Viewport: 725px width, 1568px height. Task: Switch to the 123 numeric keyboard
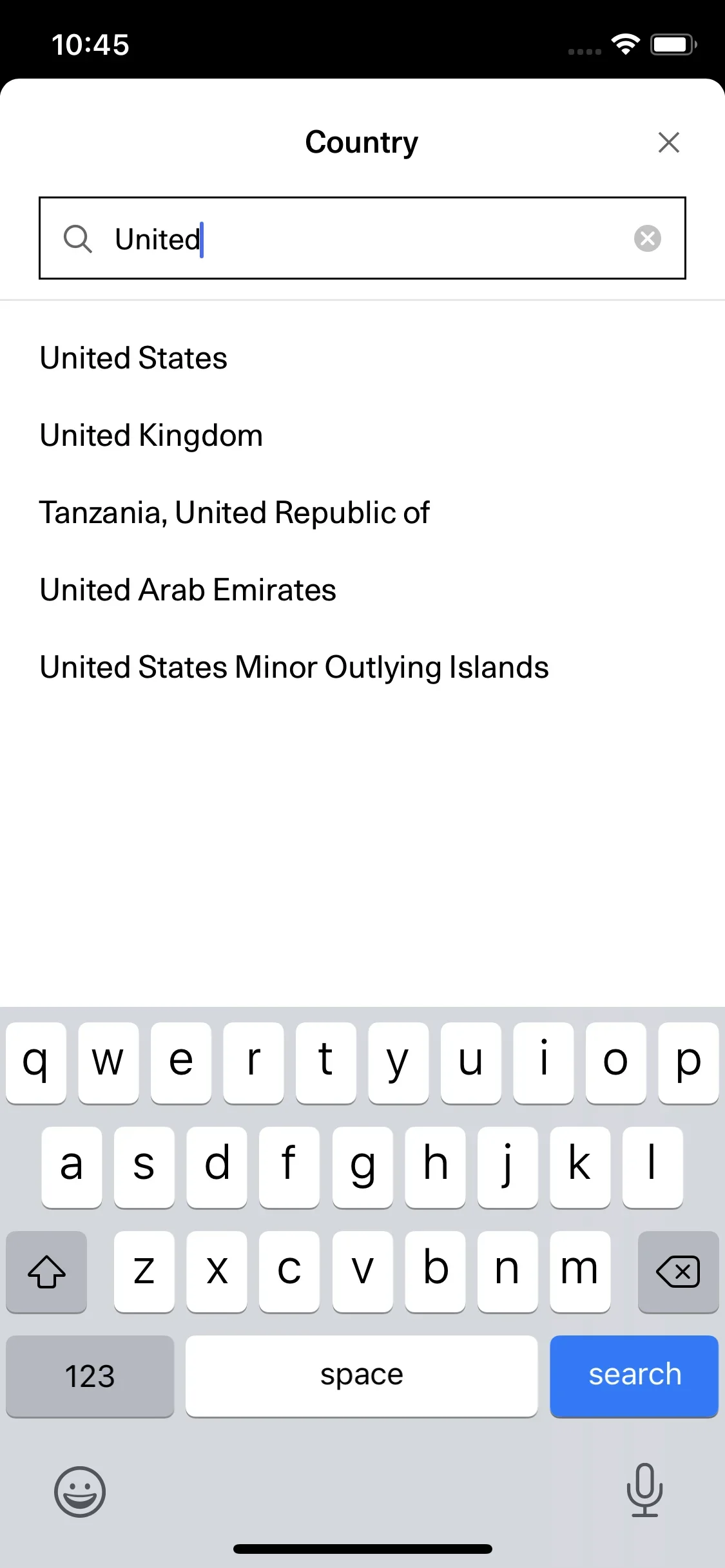point(90,1376)
